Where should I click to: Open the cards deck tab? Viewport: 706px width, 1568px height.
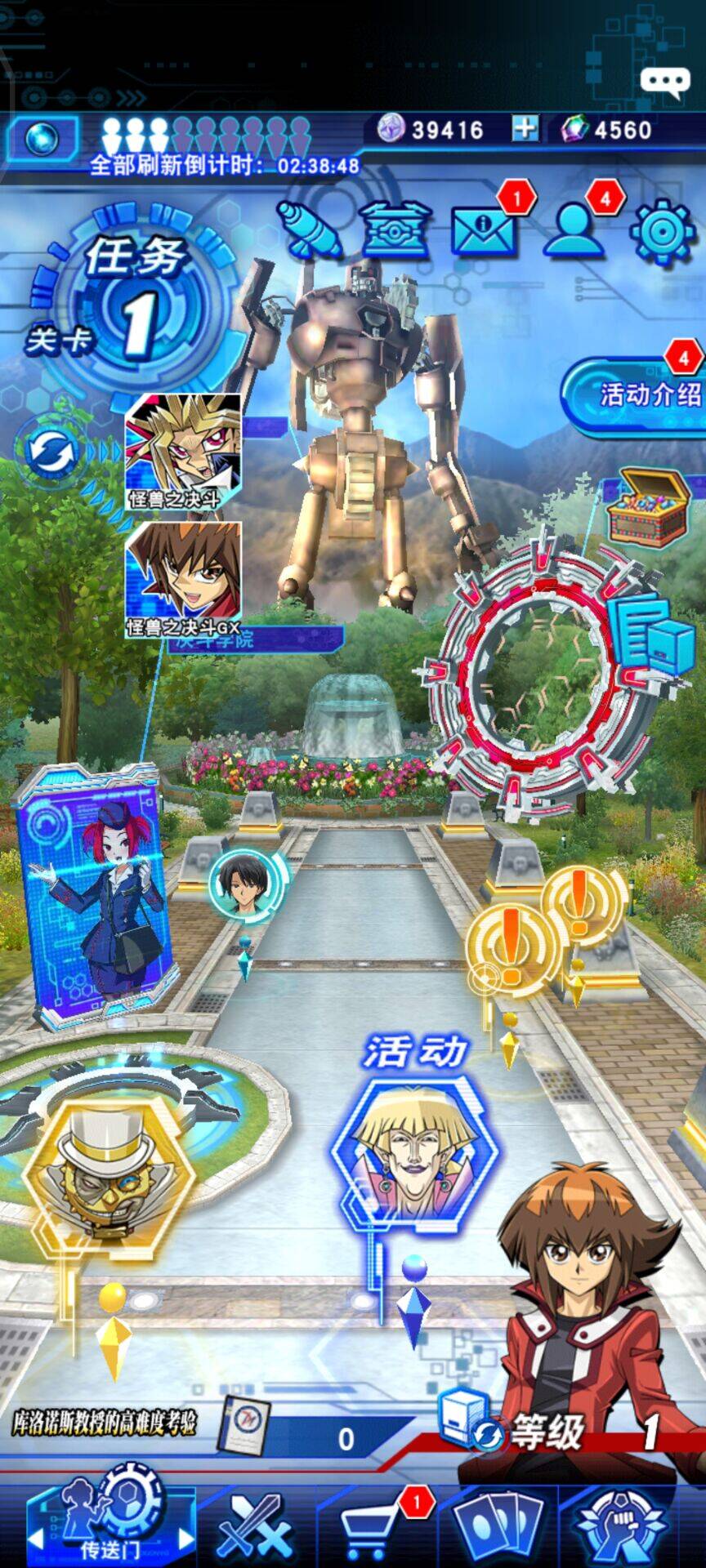(x=498, y=1521)
